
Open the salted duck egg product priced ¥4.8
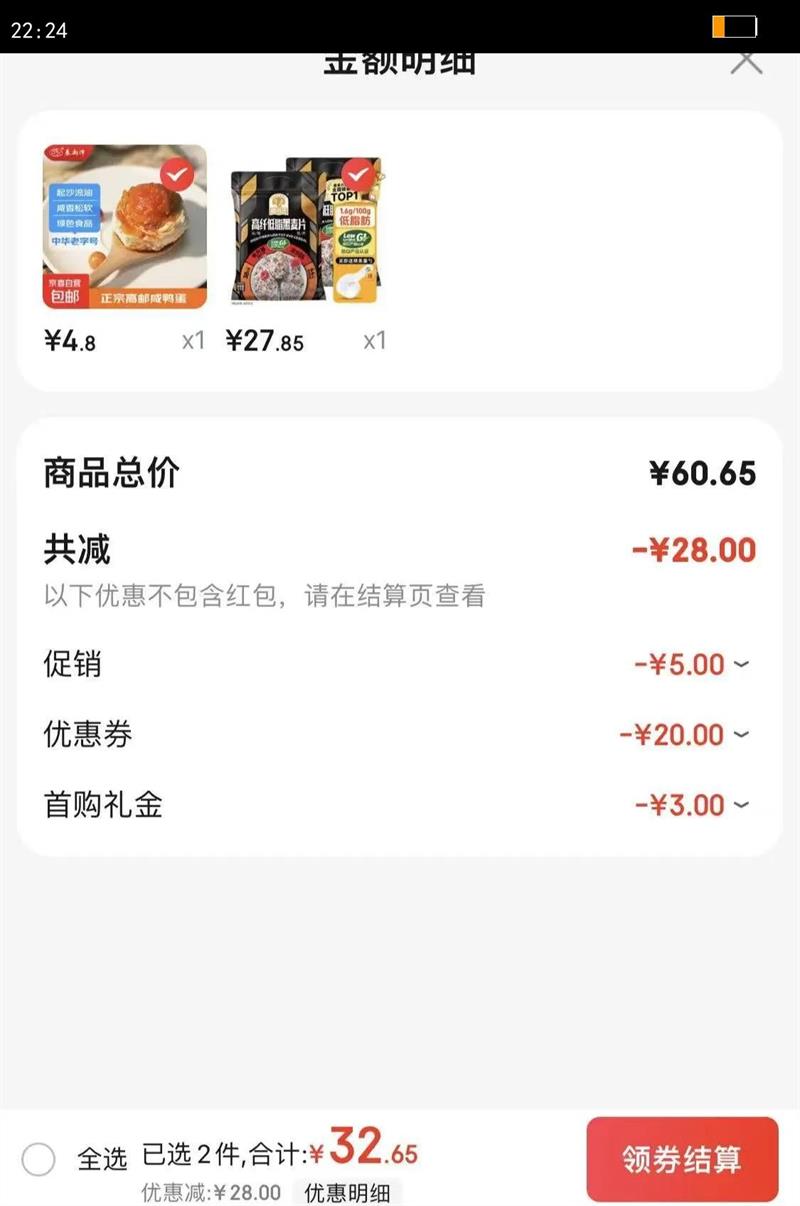click(x=125, y=228)
